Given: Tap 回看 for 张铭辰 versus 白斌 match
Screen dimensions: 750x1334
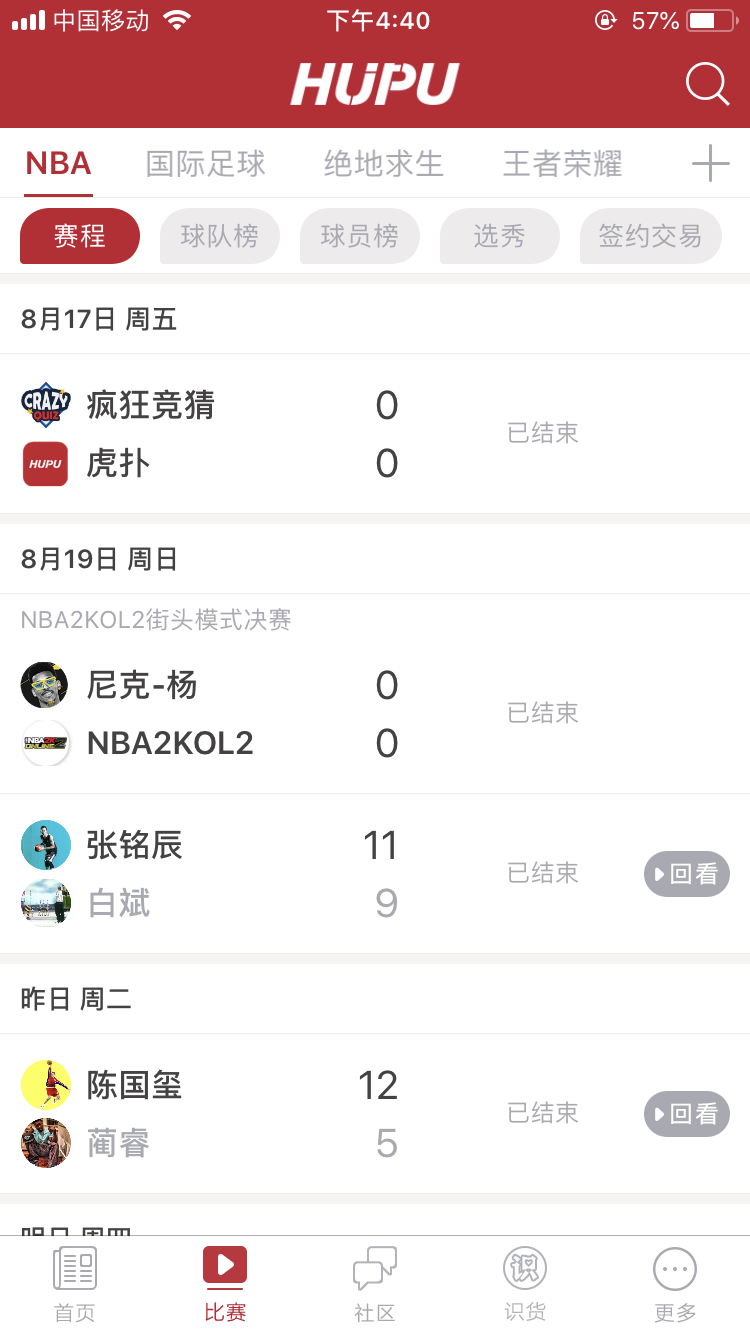Looking at the screenshot, I should tap(686, 873).
